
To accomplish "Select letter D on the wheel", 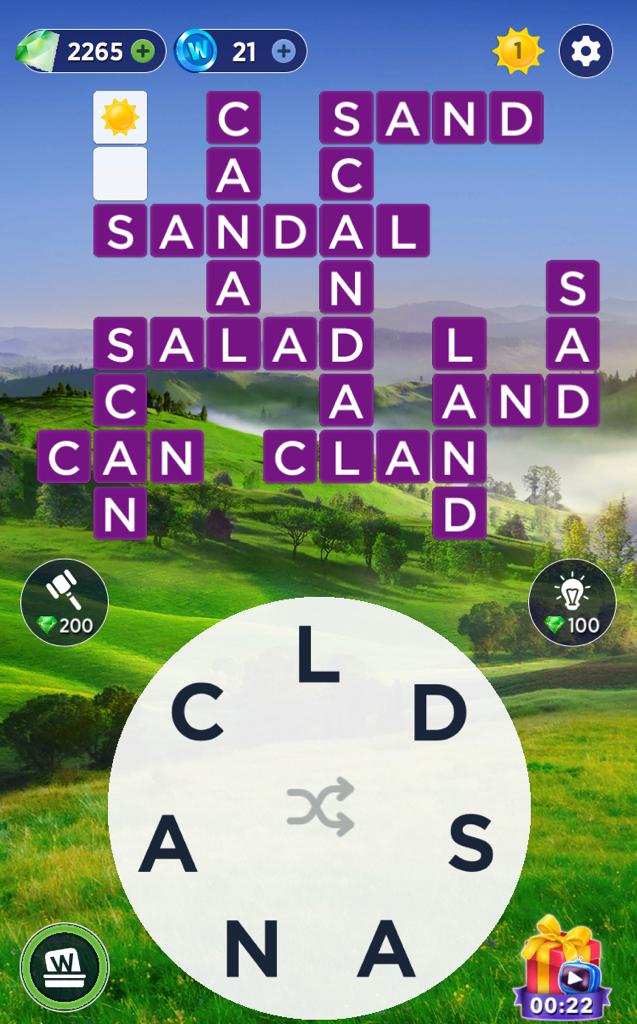I will (x=440, y=715).
